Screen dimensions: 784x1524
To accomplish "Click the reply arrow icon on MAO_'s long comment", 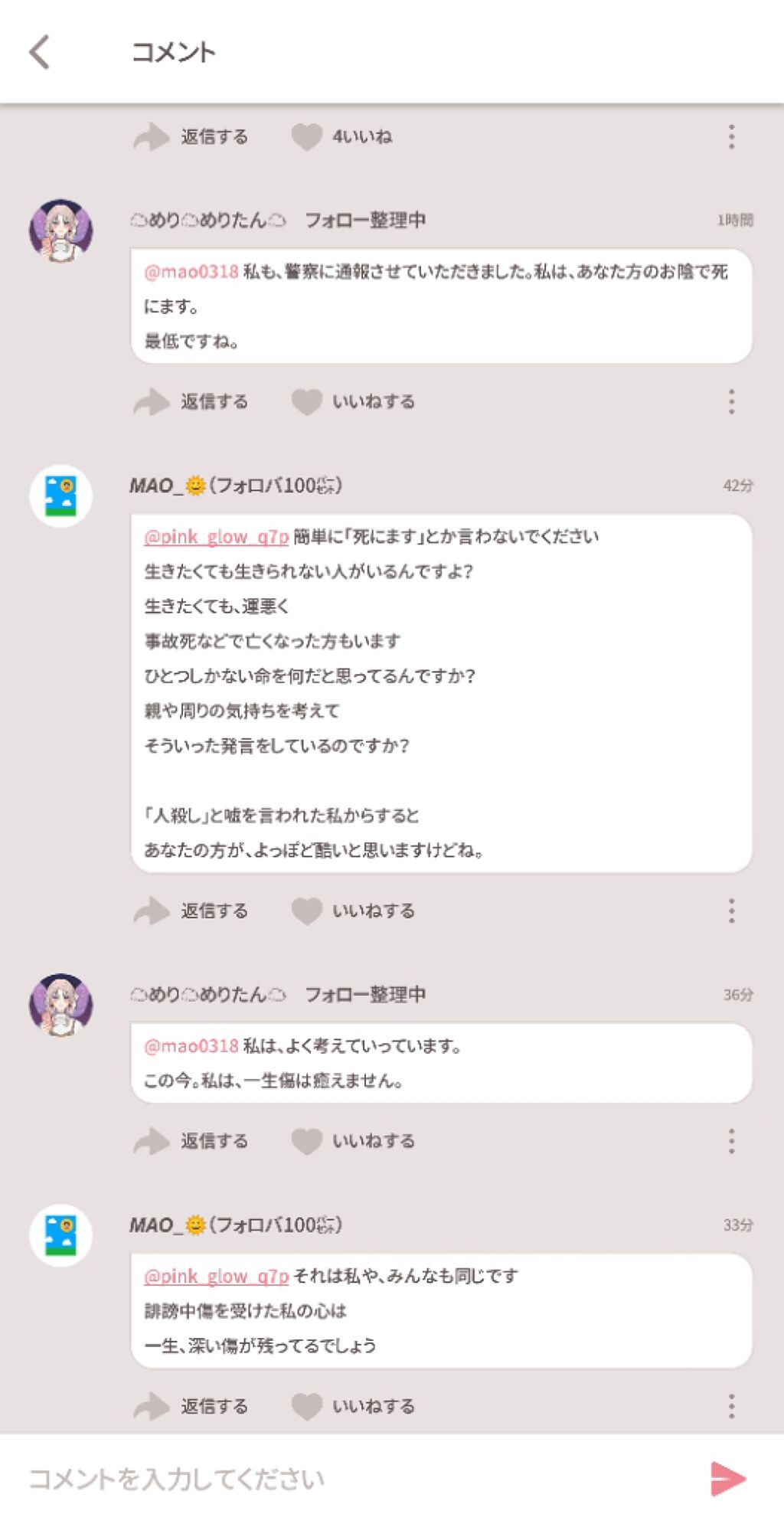I will click(152, 911).
